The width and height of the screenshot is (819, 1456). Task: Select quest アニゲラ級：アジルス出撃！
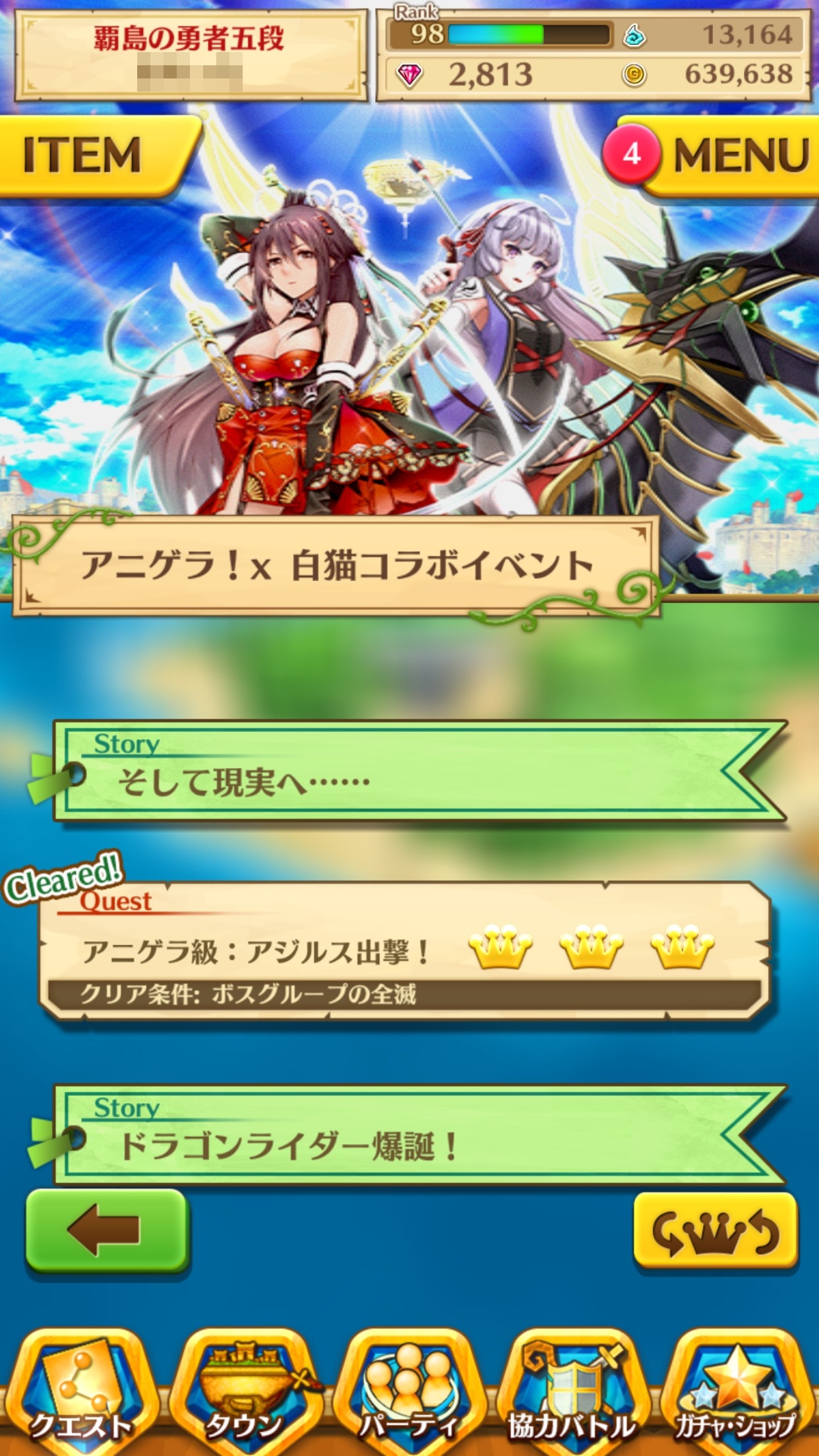tap(404, 950)
